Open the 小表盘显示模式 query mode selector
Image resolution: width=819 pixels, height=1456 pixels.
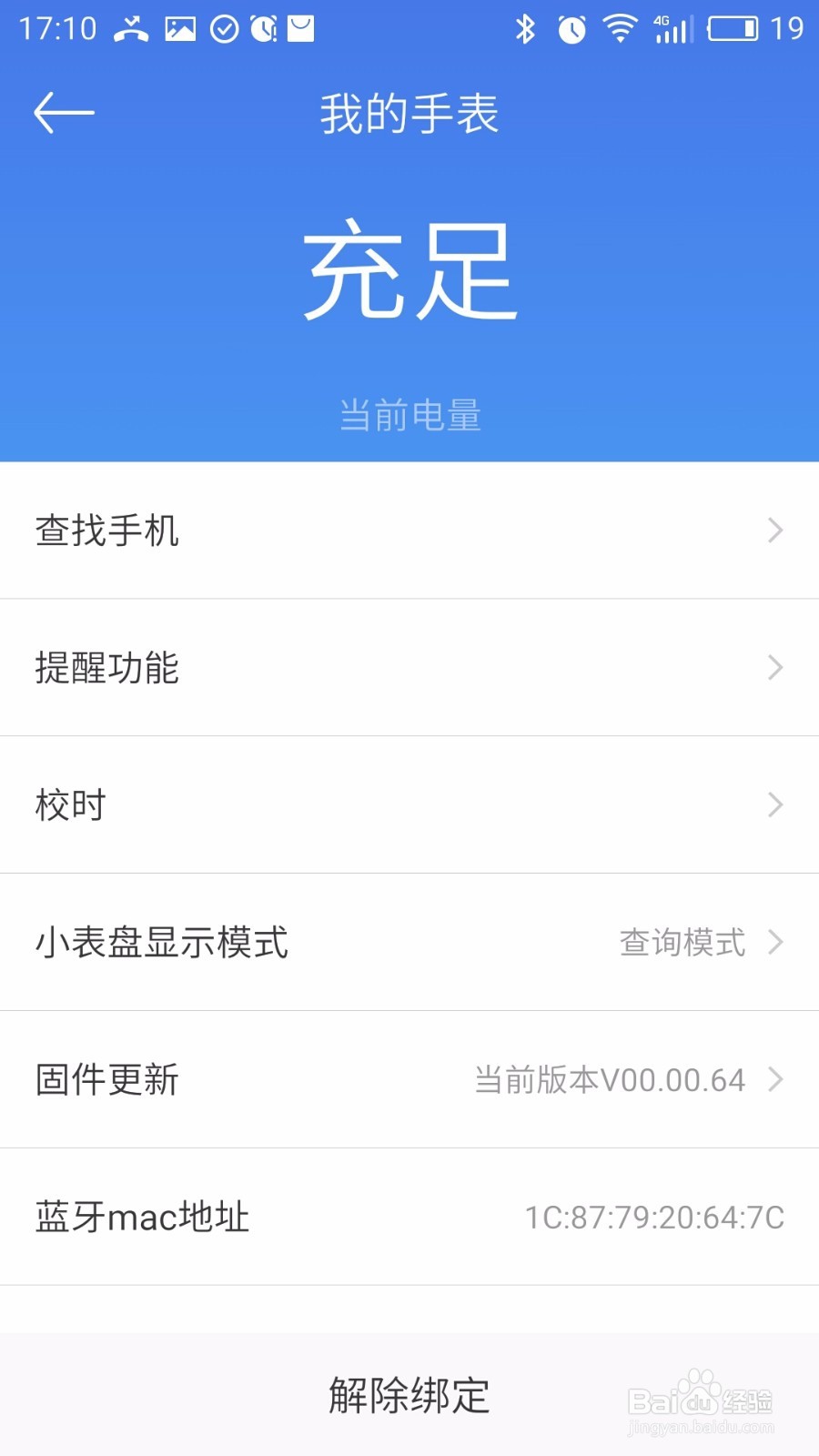pyautogui.click(x=682, y=944)
